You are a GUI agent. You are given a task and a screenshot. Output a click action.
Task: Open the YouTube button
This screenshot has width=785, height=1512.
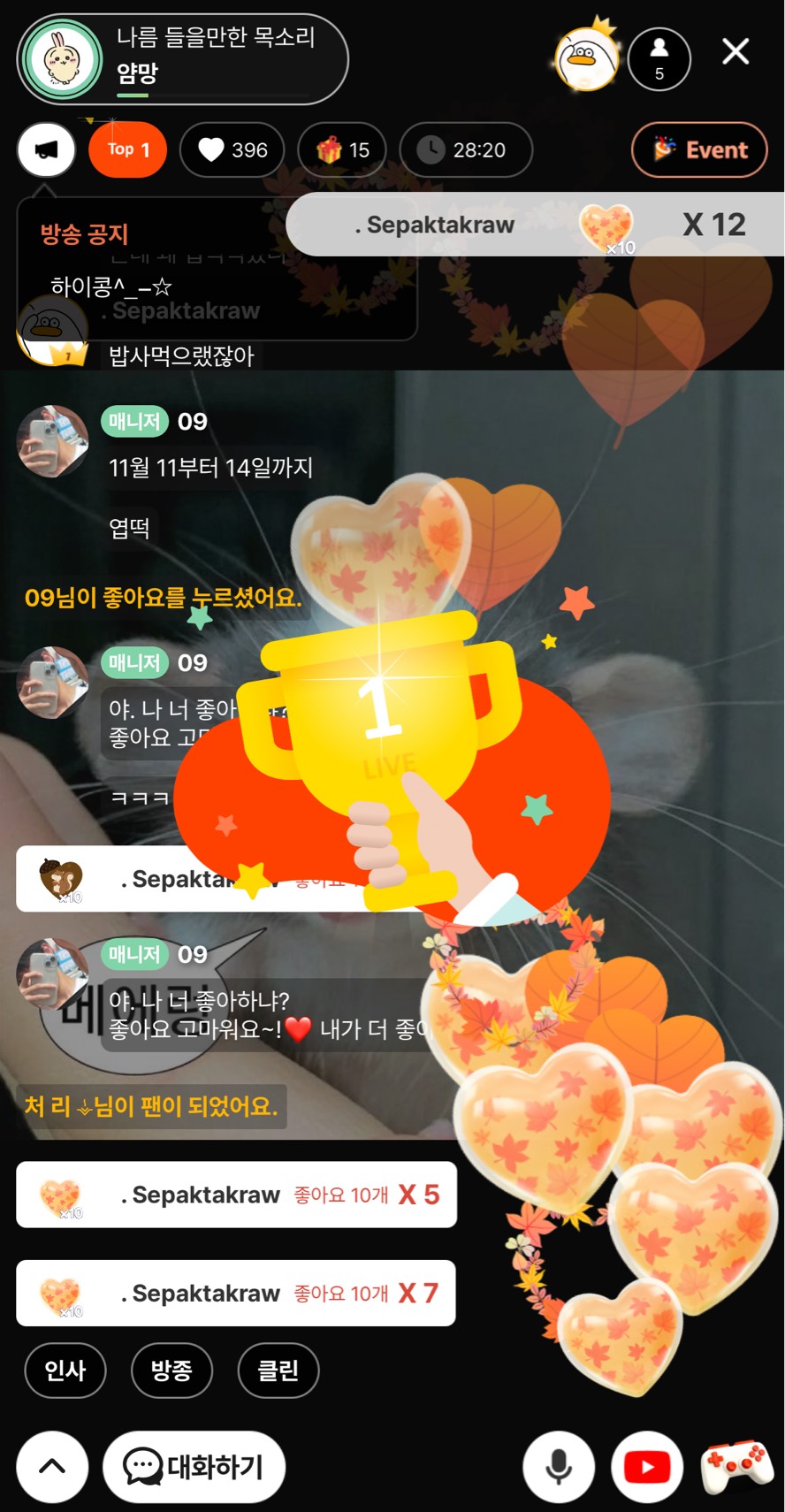647,1467
